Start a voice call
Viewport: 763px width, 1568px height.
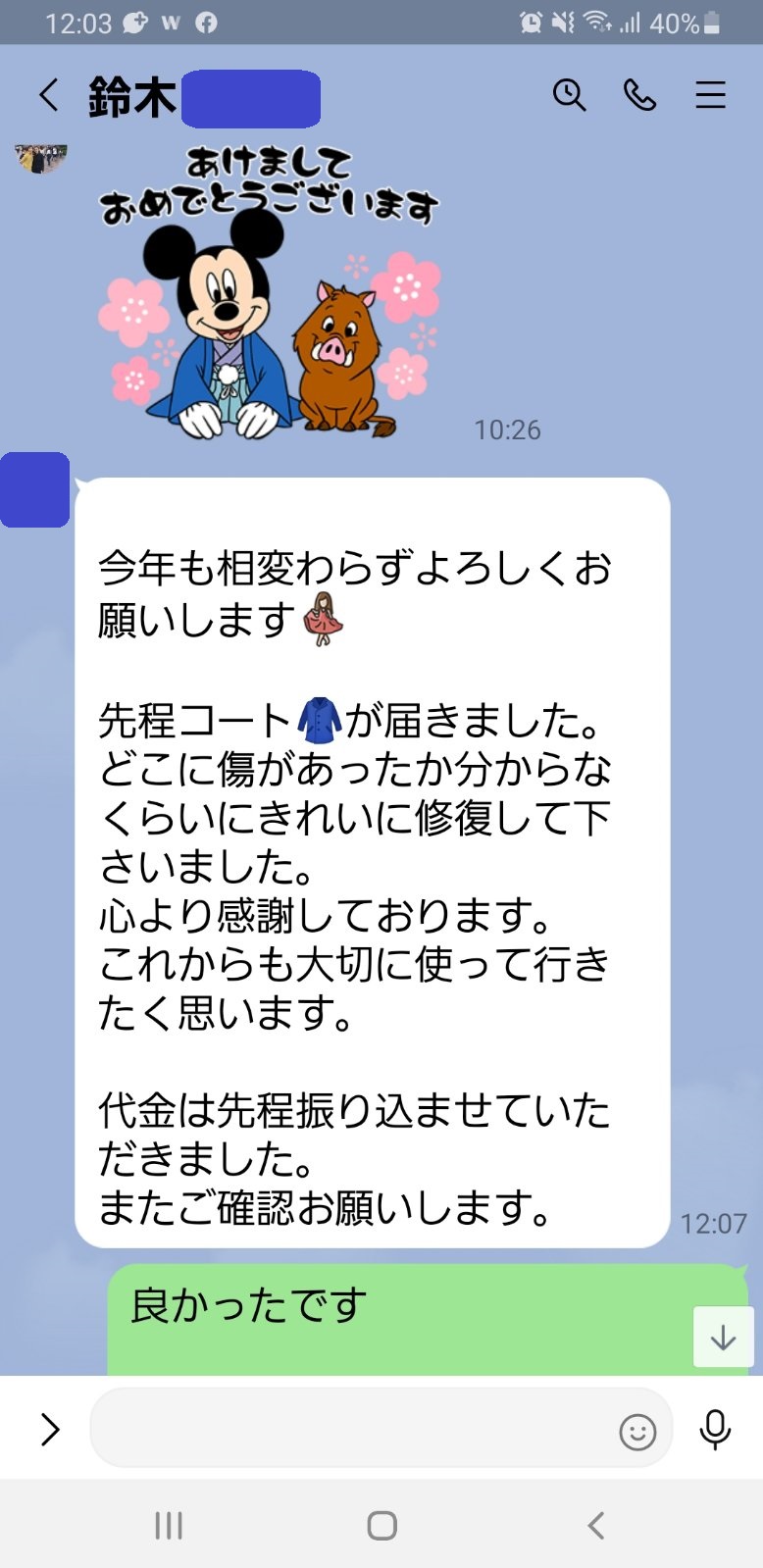(x=639, y=95)
